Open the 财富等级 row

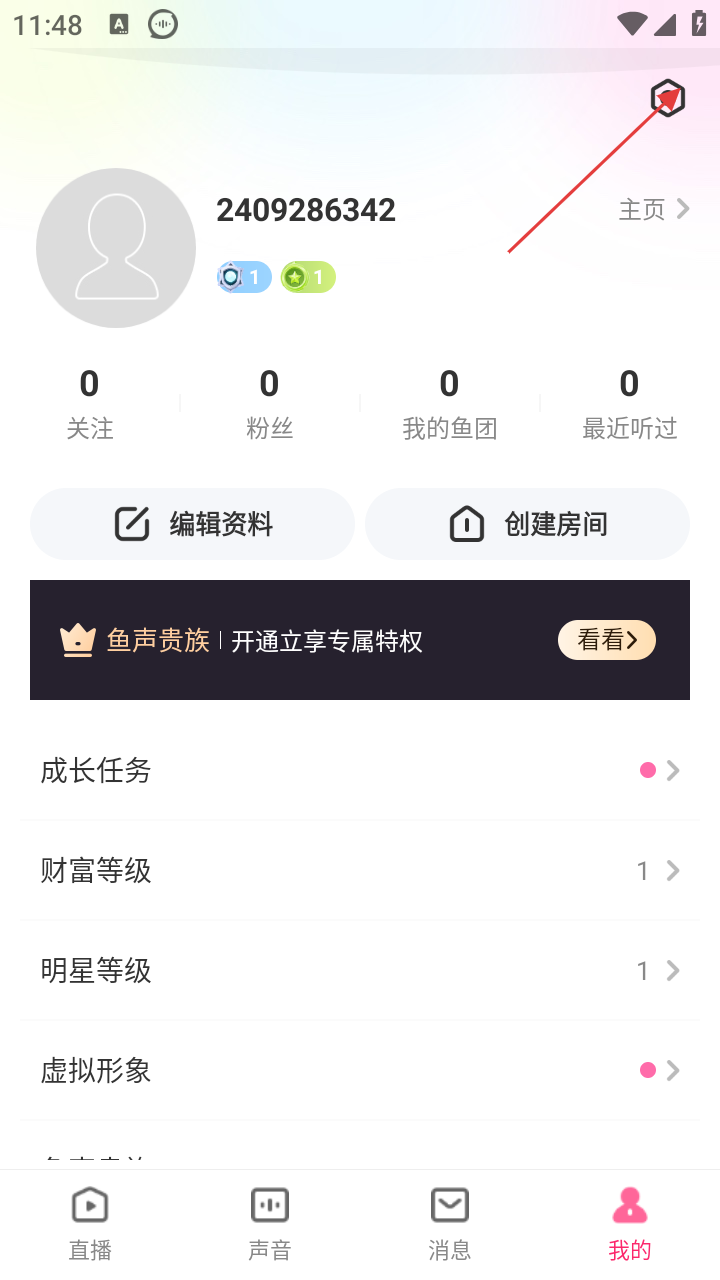(x=360, y=870)
